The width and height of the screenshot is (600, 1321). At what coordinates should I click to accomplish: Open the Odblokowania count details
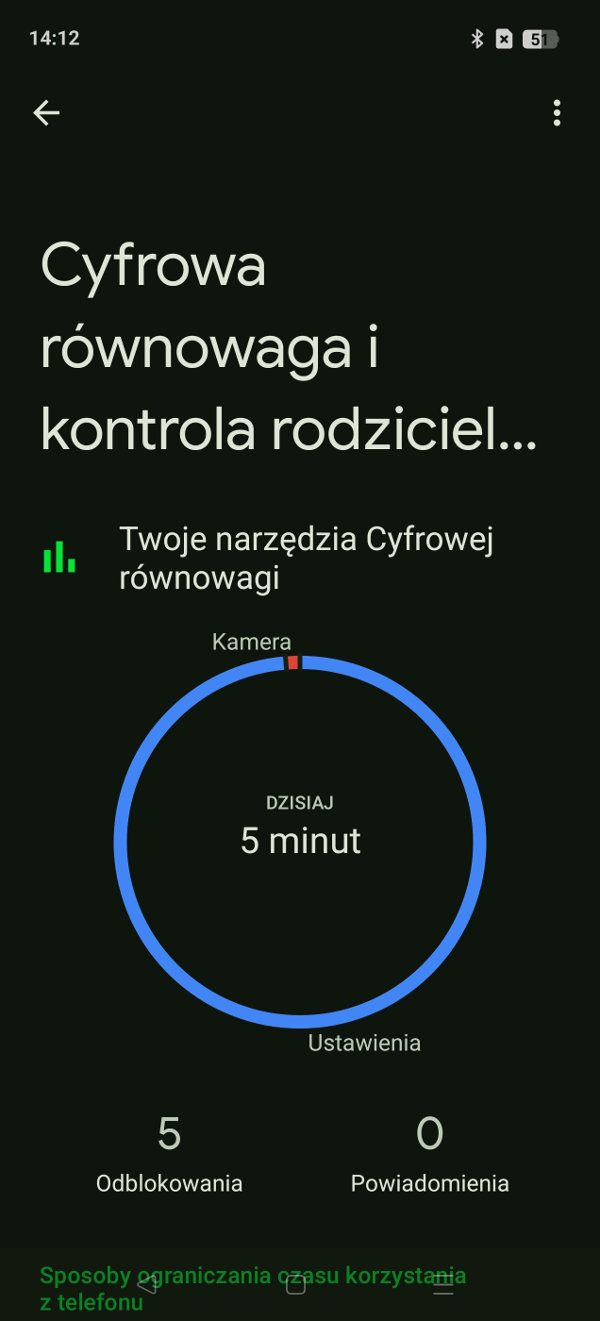point(169,1153)
